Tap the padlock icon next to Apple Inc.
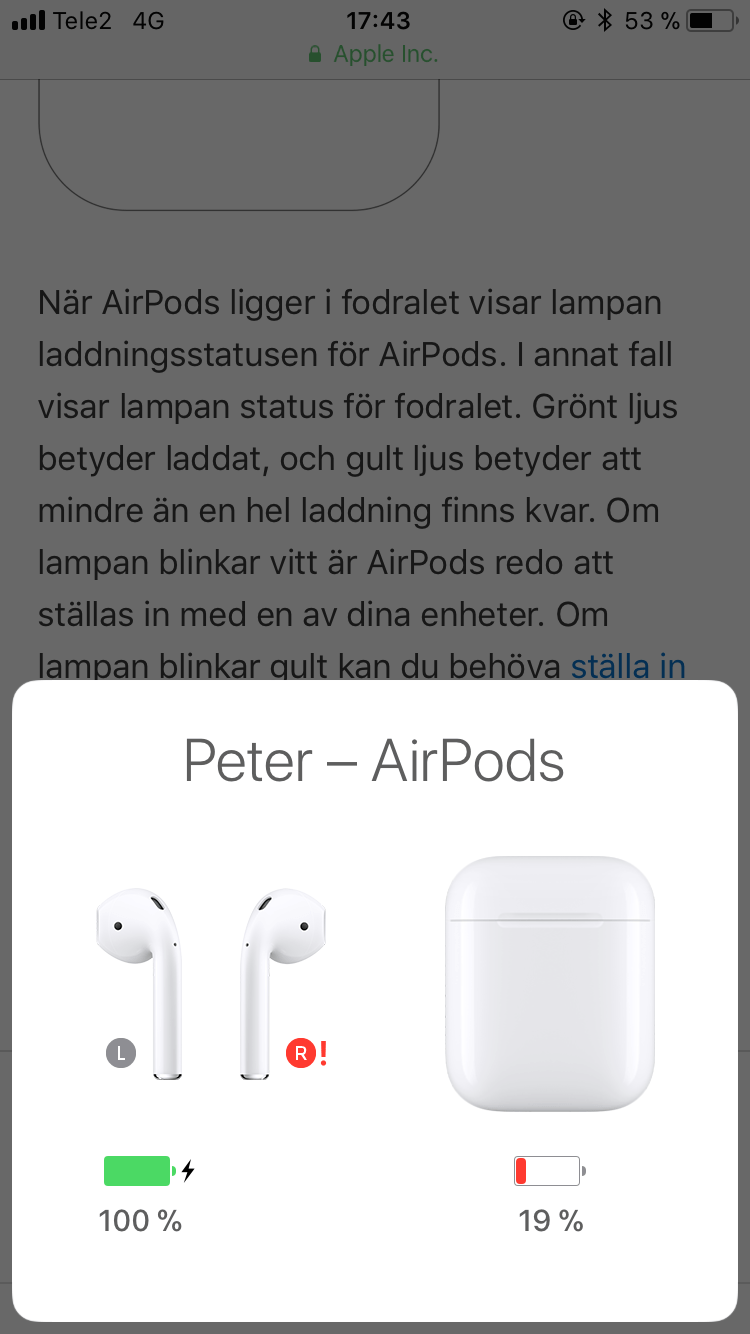This screenshot has width=750, height=1334. click(314, 54)
